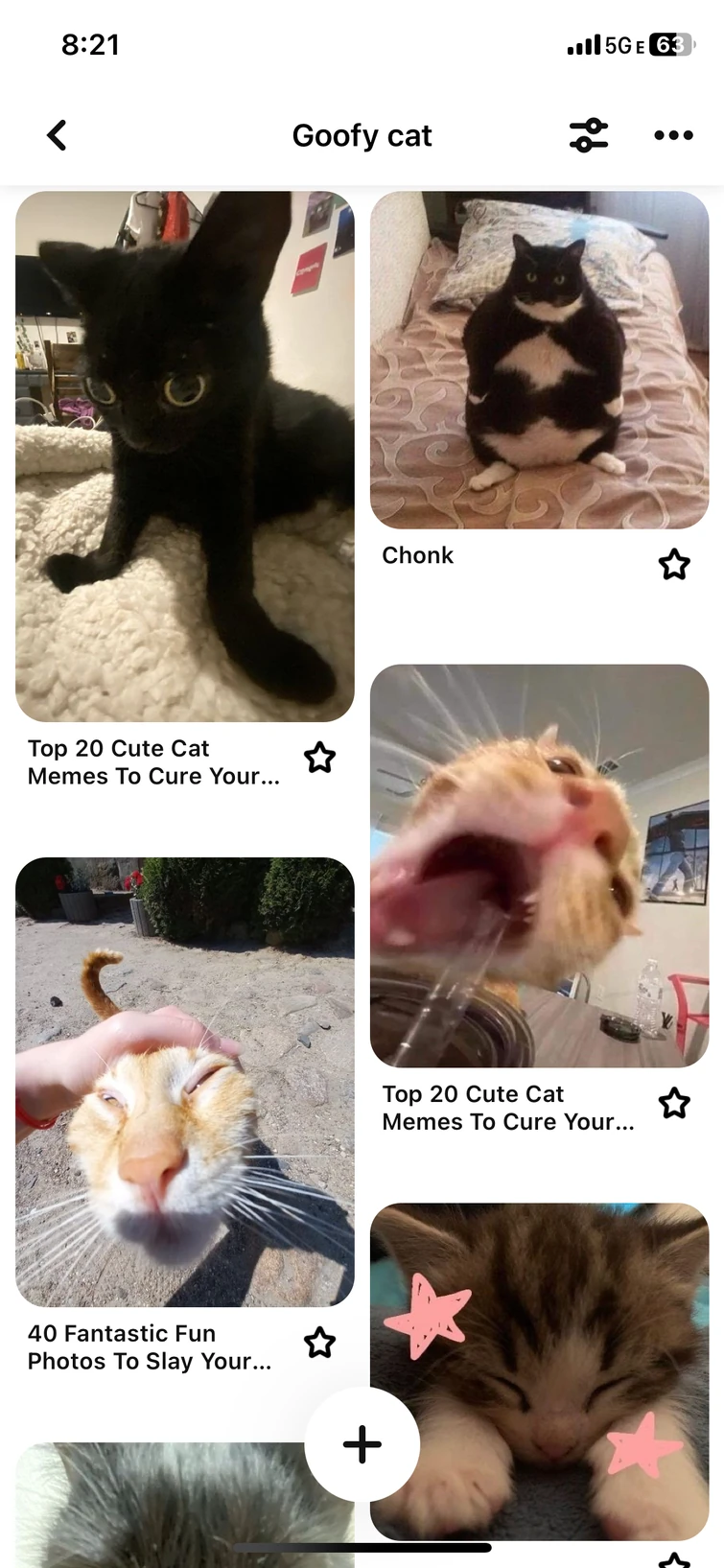Viewport: 724px width, 1568px height.
Task: Open the 'Chonk' pin title link
Action: click(417, 554)
